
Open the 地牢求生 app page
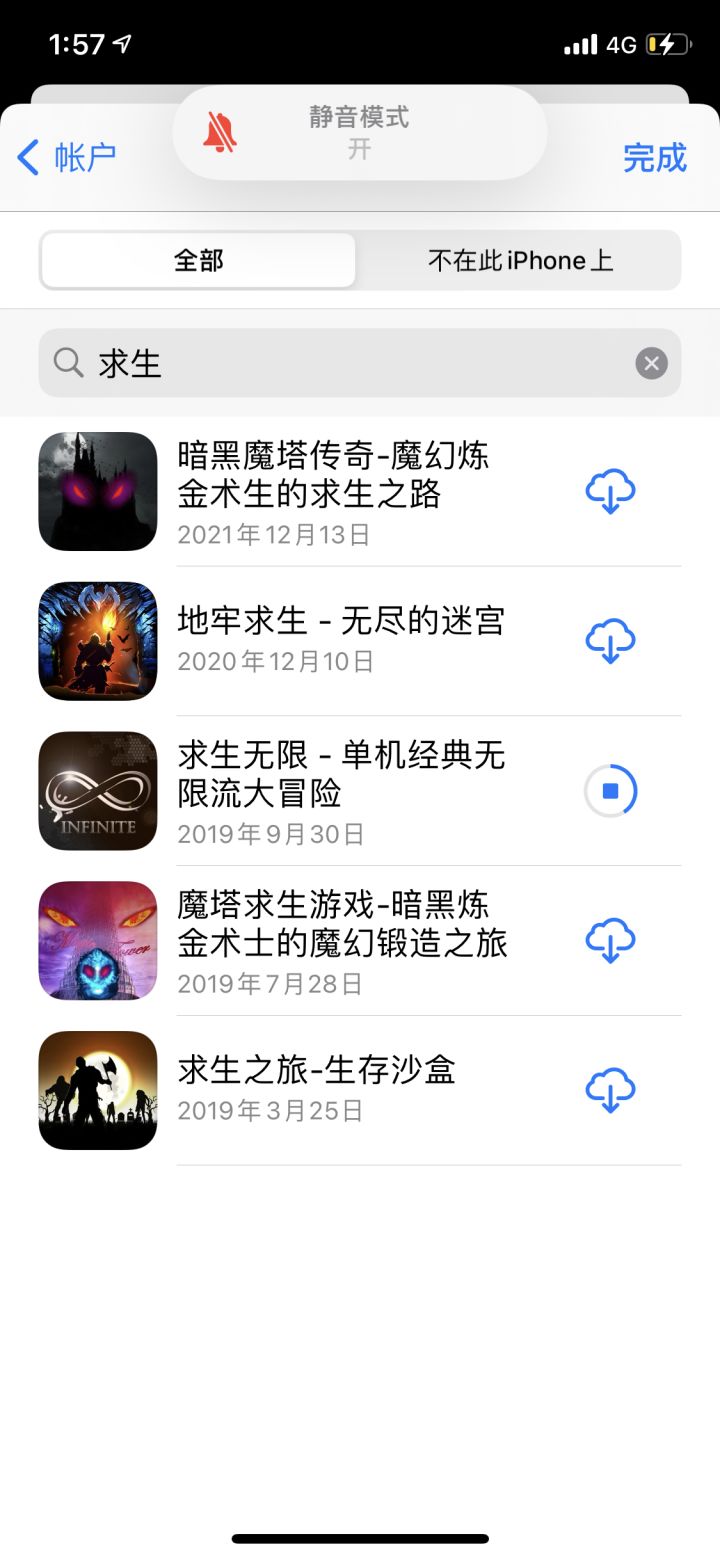tap(340, 640)
